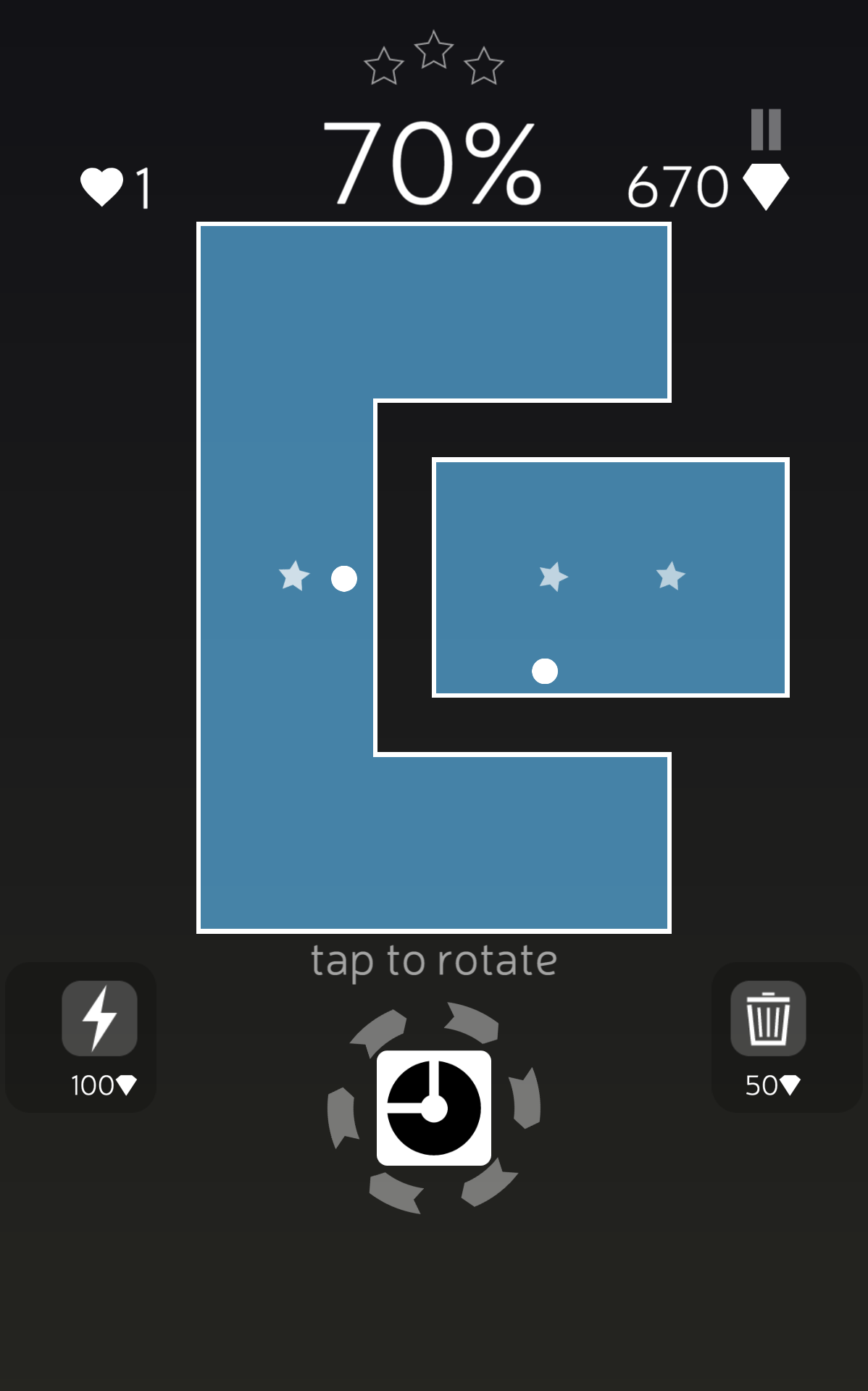
Task: Pause the game
Action: click(766, 130)
